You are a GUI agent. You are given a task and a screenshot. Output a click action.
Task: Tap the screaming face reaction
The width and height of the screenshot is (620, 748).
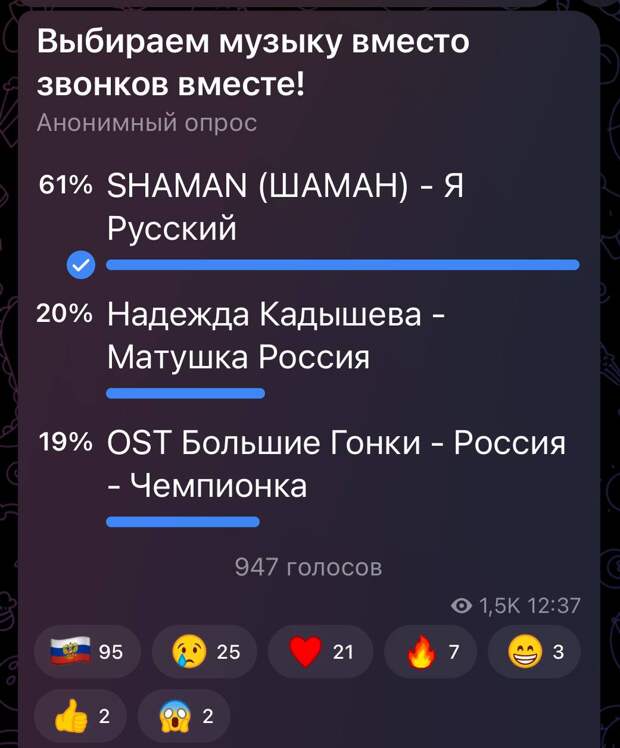pos(192,714)
